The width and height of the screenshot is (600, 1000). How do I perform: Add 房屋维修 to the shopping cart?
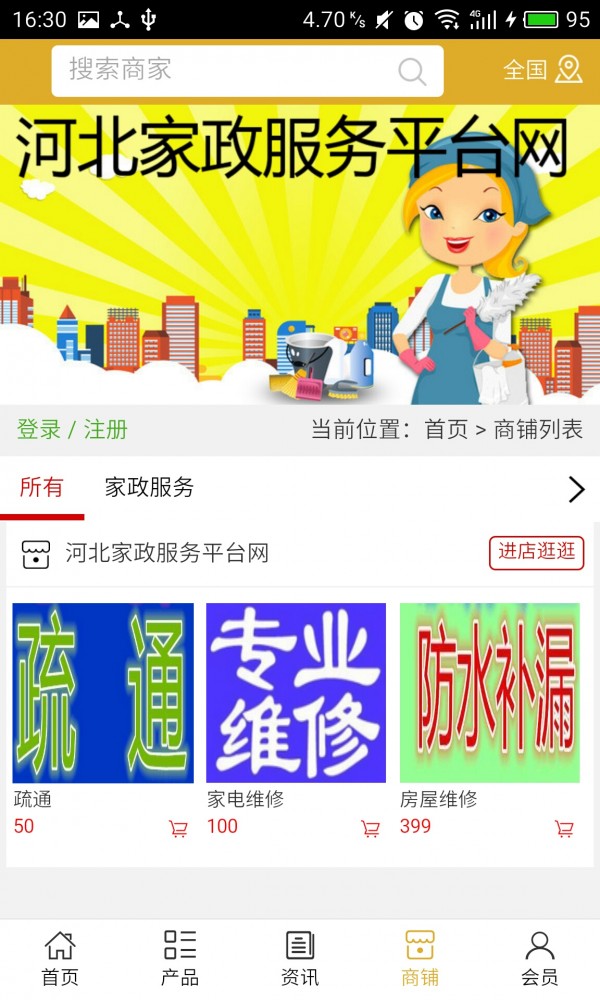click(564, 828)
